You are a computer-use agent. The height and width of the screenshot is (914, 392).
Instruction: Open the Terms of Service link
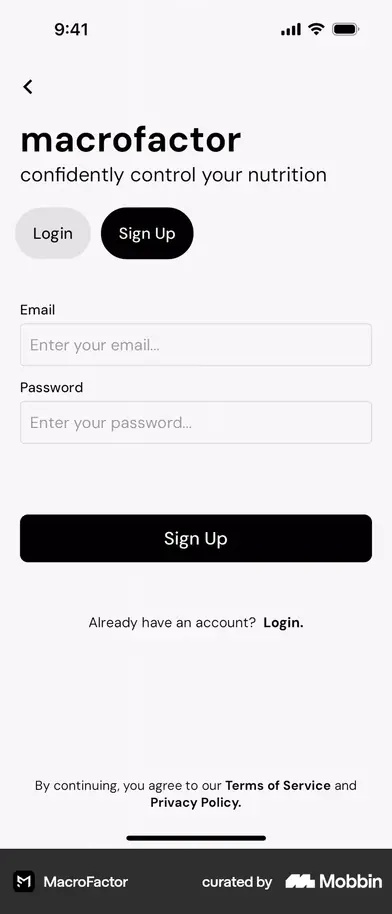(x=278, y=785)
